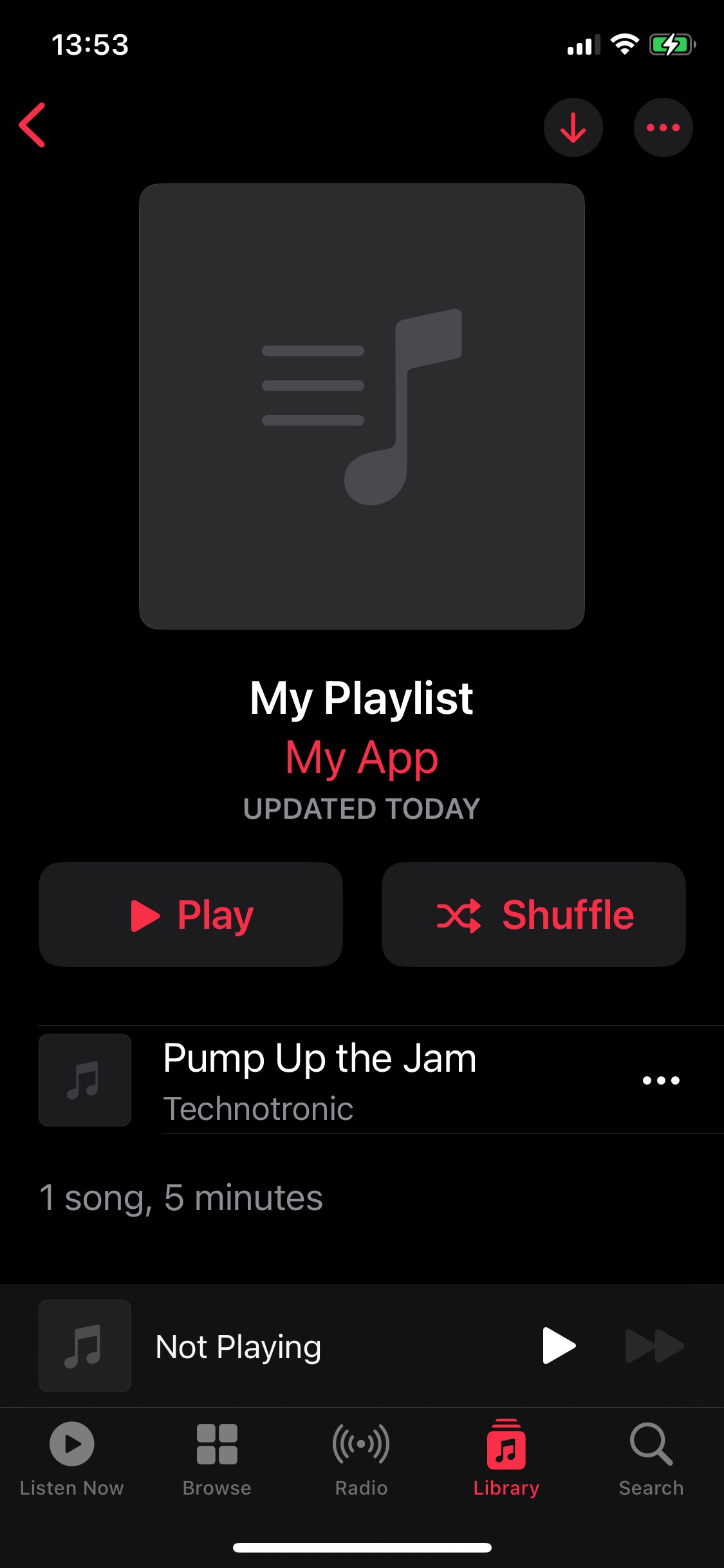Image resolution: width=724 pixels, height=1568 pixels.
Task: Play the My Playlist playlist
Action: point(190,914)
